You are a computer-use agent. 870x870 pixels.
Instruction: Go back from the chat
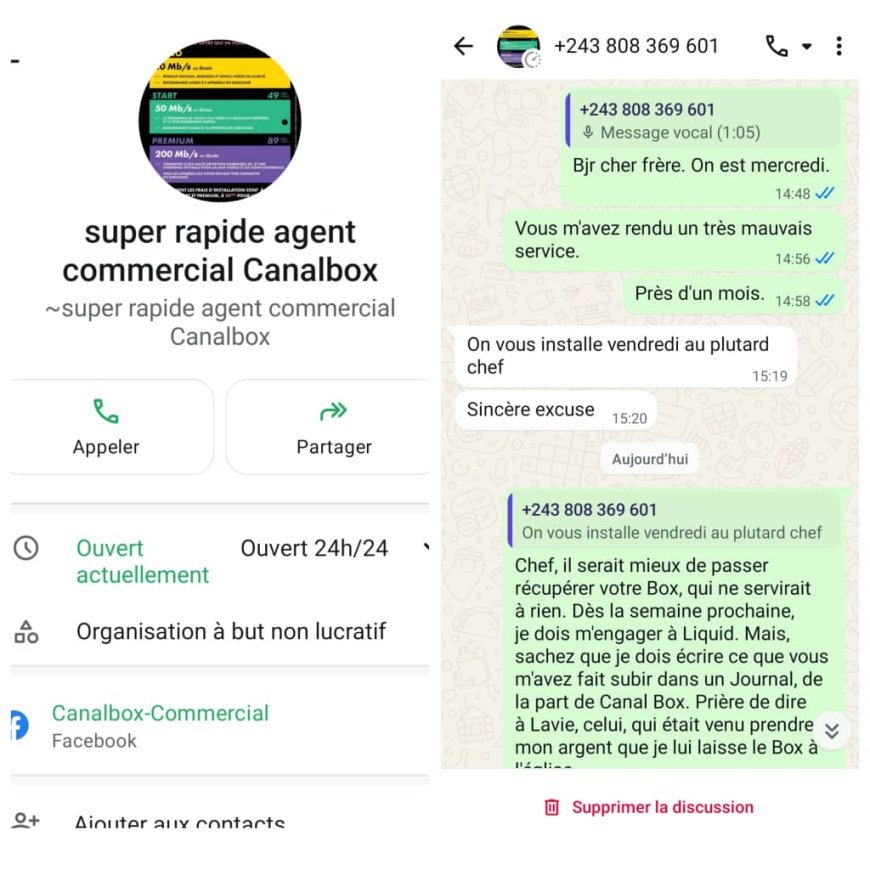tap(463, 46)
